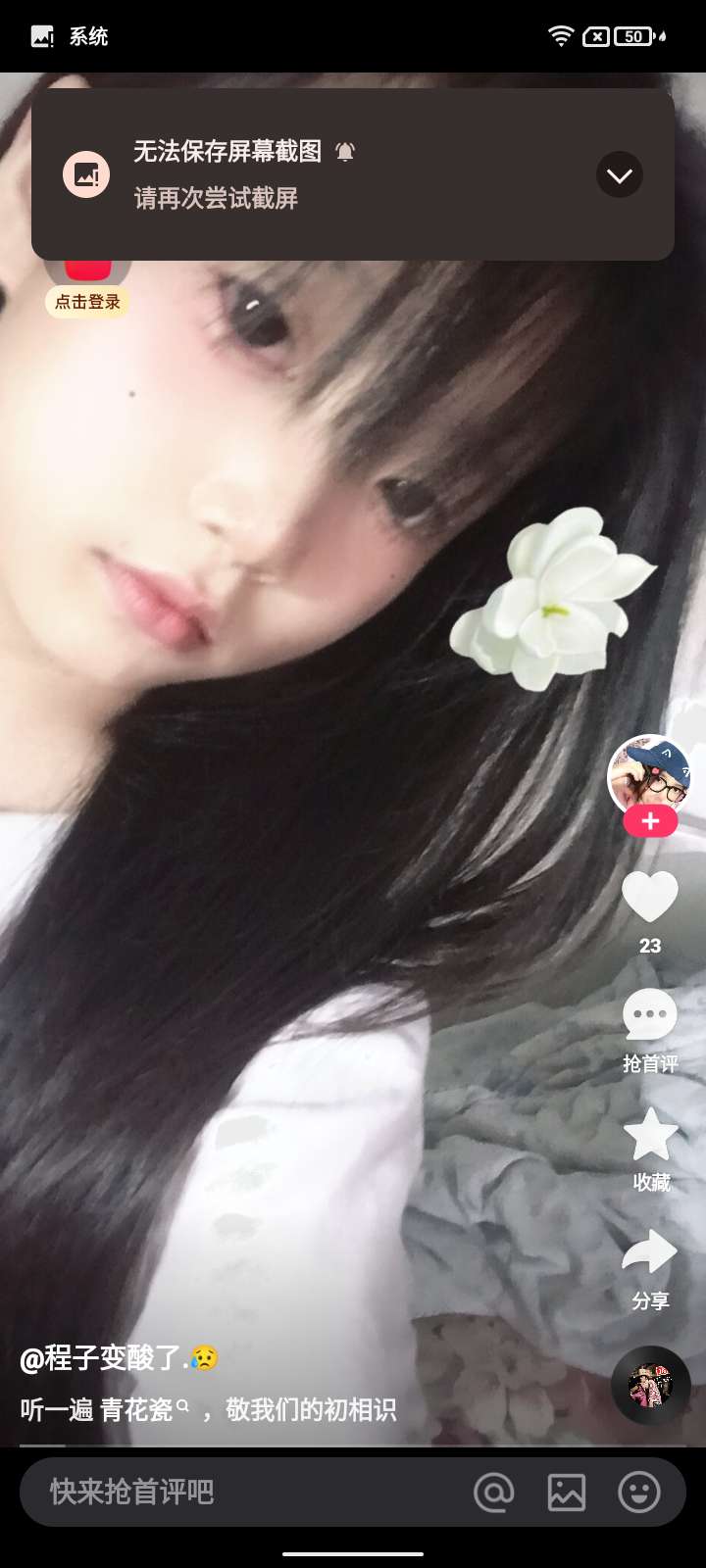Tap the 点击登录 login button
Viewport: 706px width, 1568px height.
(x=87, y=302)
